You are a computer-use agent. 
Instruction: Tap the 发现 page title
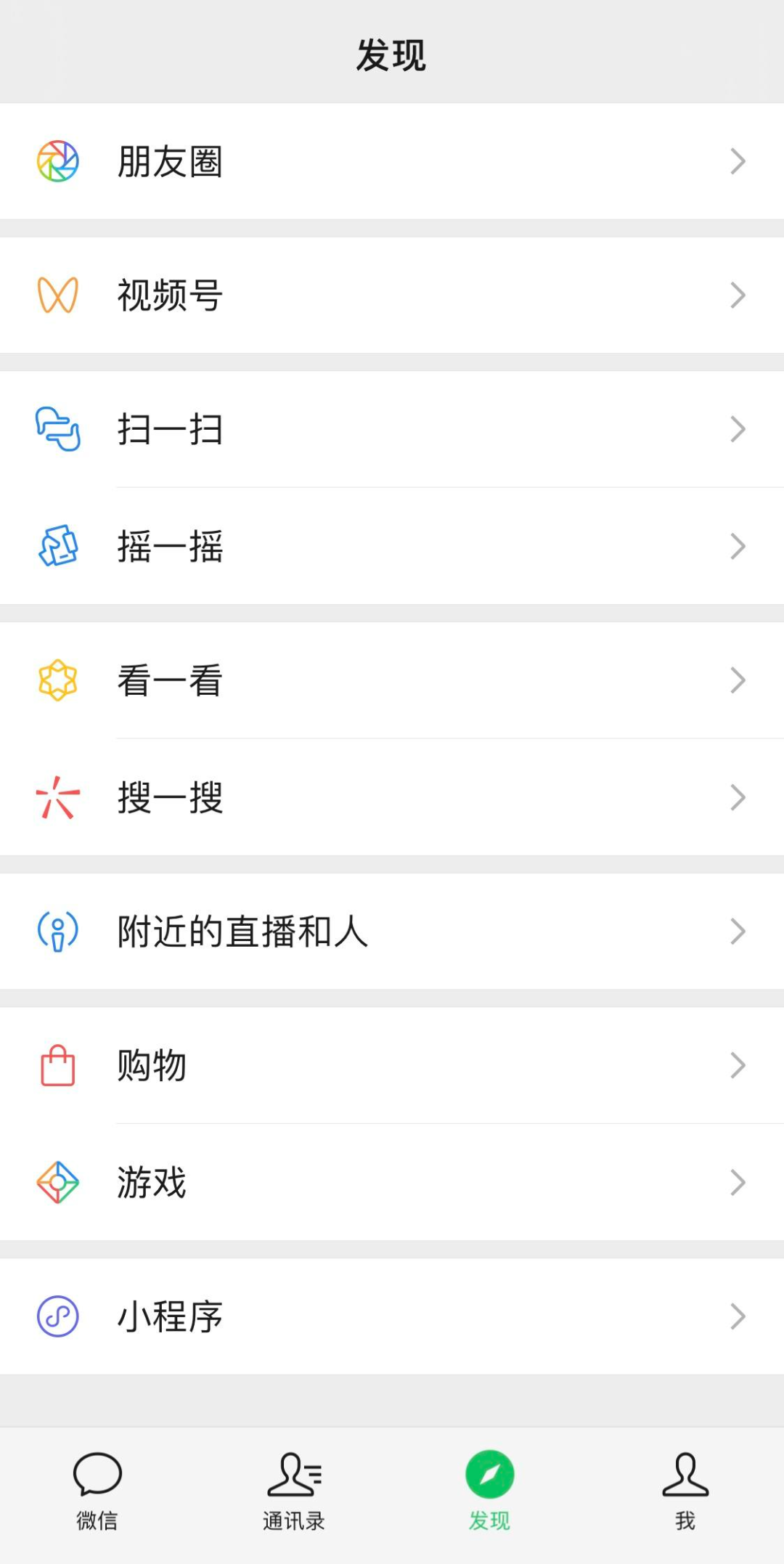tap(392, 54)
